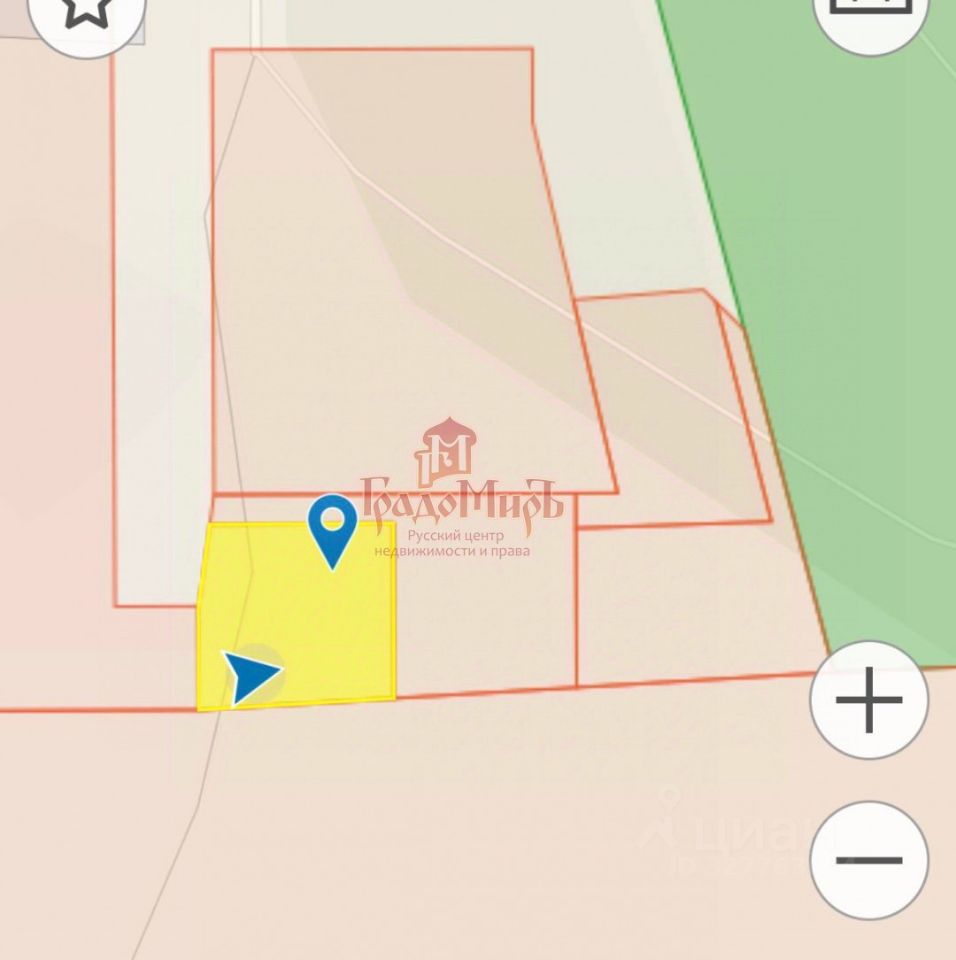Viewport: 956px width, 960px height.
Task: Zoom out of the map
Action: click(868, 860)
